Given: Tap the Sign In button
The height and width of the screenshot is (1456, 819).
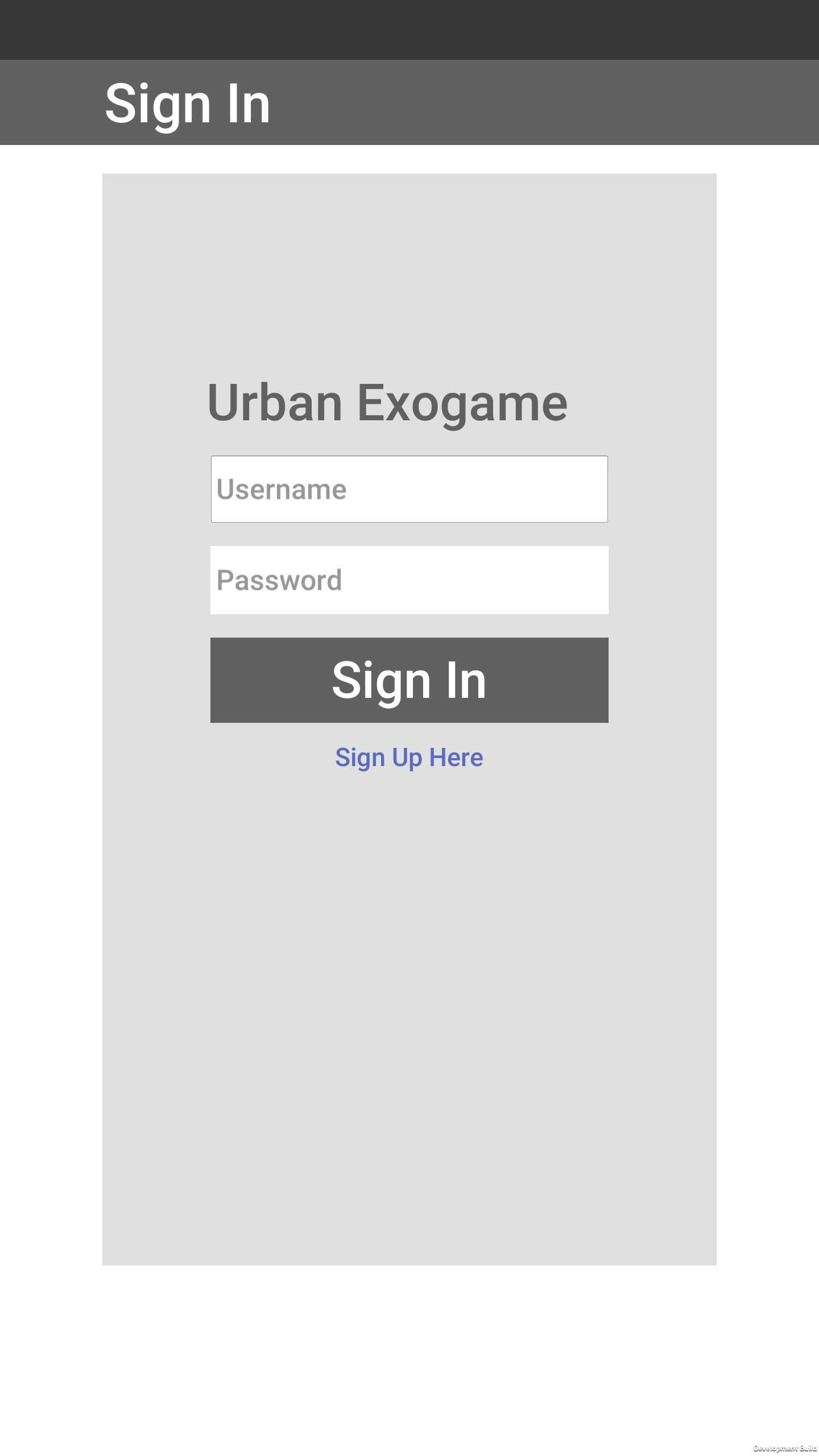Looking at the screenshot, I should tap(409, 680).
